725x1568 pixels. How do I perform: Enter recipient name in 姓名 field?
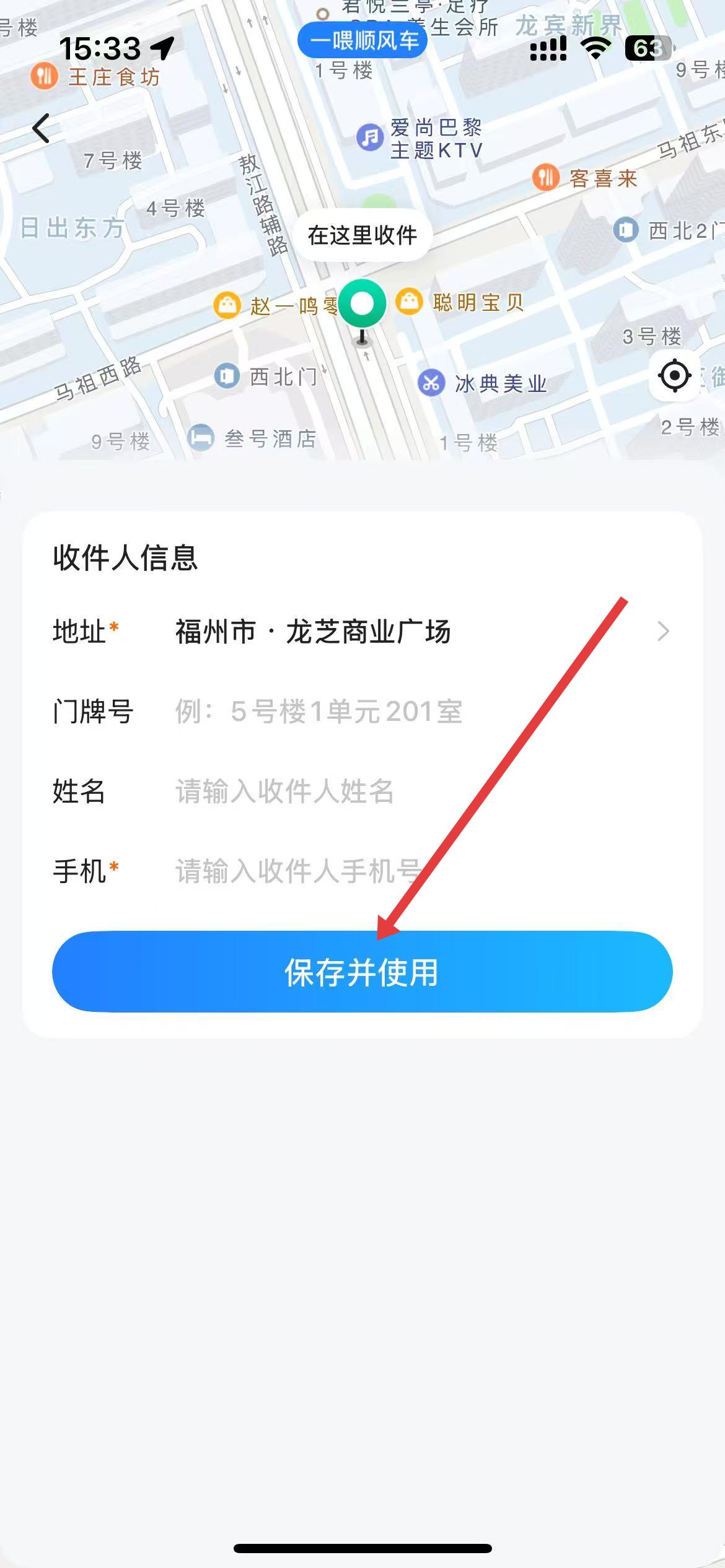tap(409, 791)
